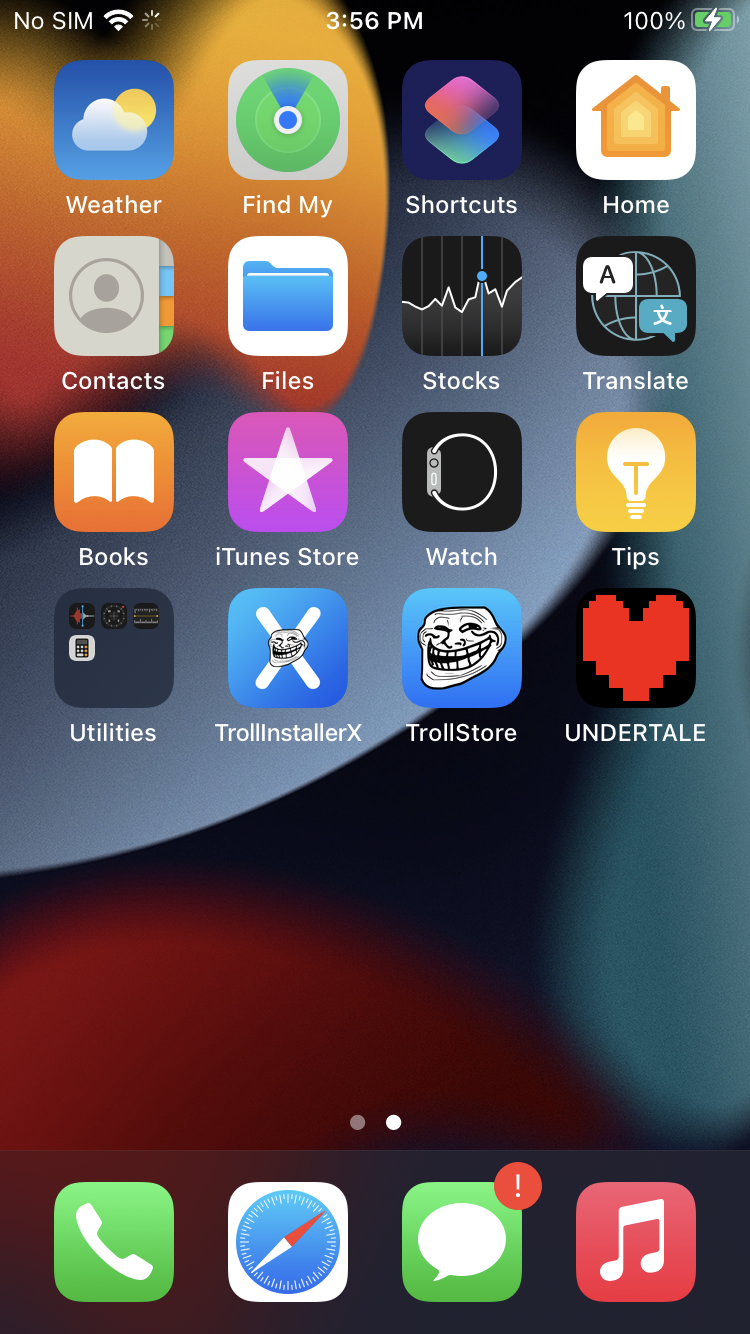Open the Shortcuts app
The height and width of the screenshot is (1334, 750).
(462, 120)
